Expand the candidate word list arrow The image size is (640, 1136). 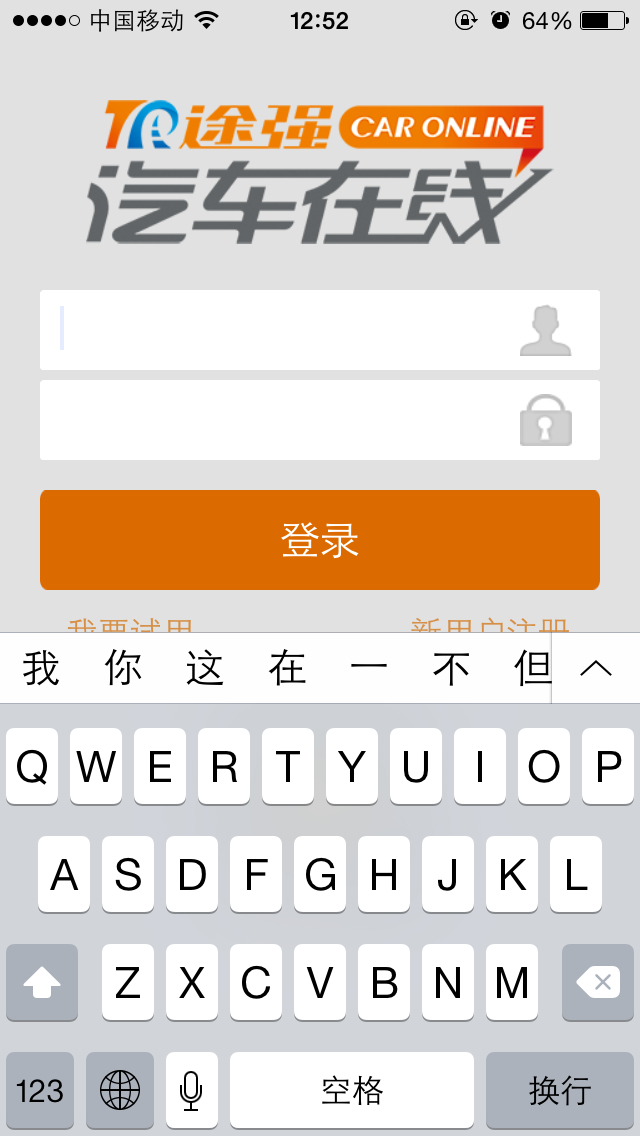[x=596, y=668]
